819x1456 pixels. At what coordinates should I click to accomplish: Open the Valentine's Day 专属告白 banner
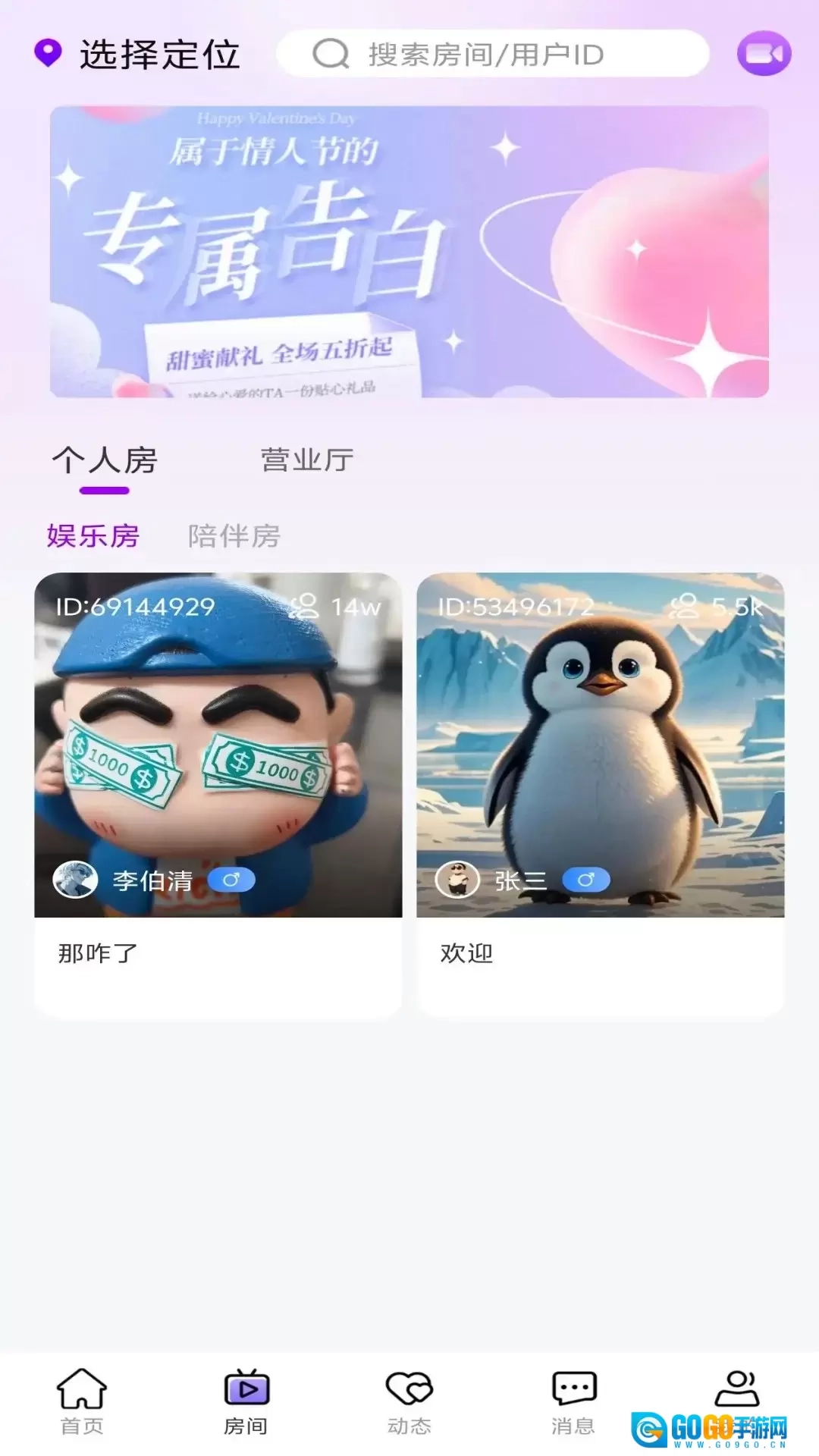point(409,251)
